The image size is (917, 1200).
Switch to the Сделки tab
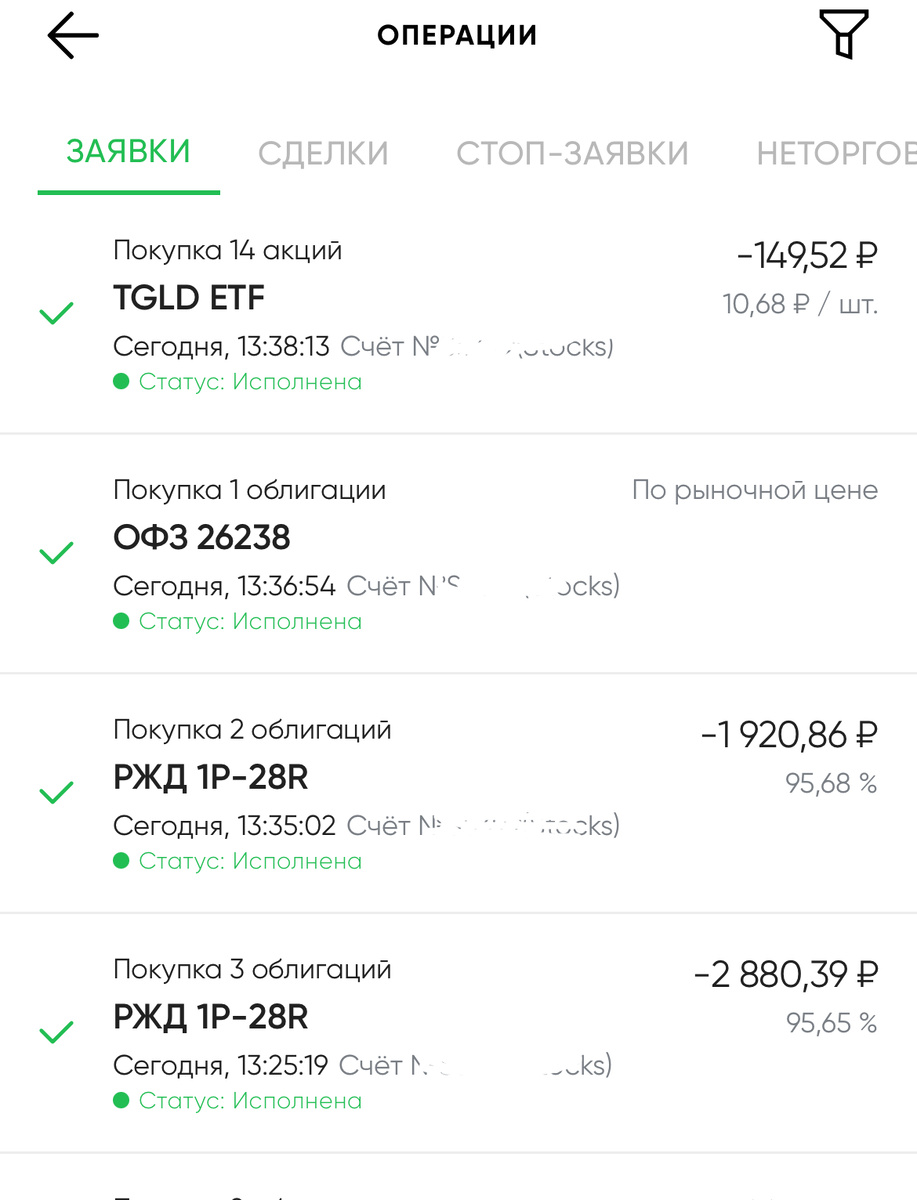click(x=323, y=154)
